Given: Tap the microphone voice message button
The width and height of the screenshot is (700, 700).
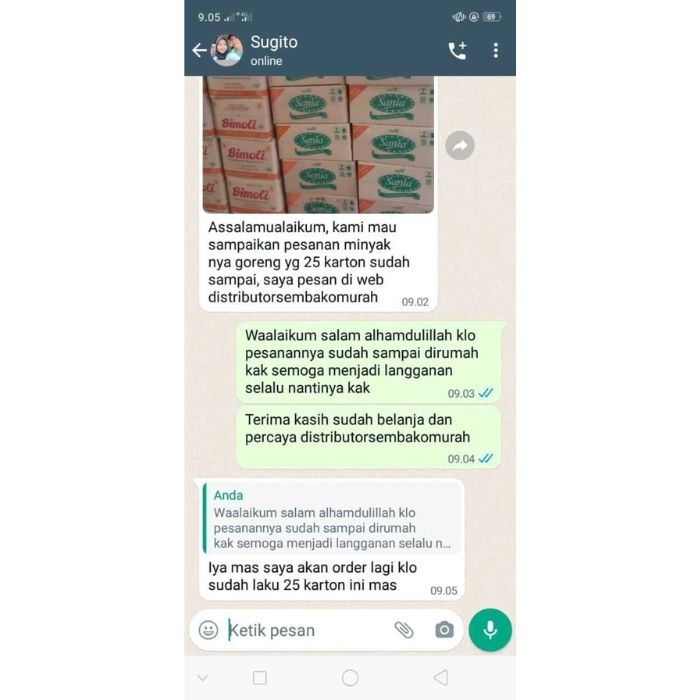Looking at the screenshot, I should (490, 630).
